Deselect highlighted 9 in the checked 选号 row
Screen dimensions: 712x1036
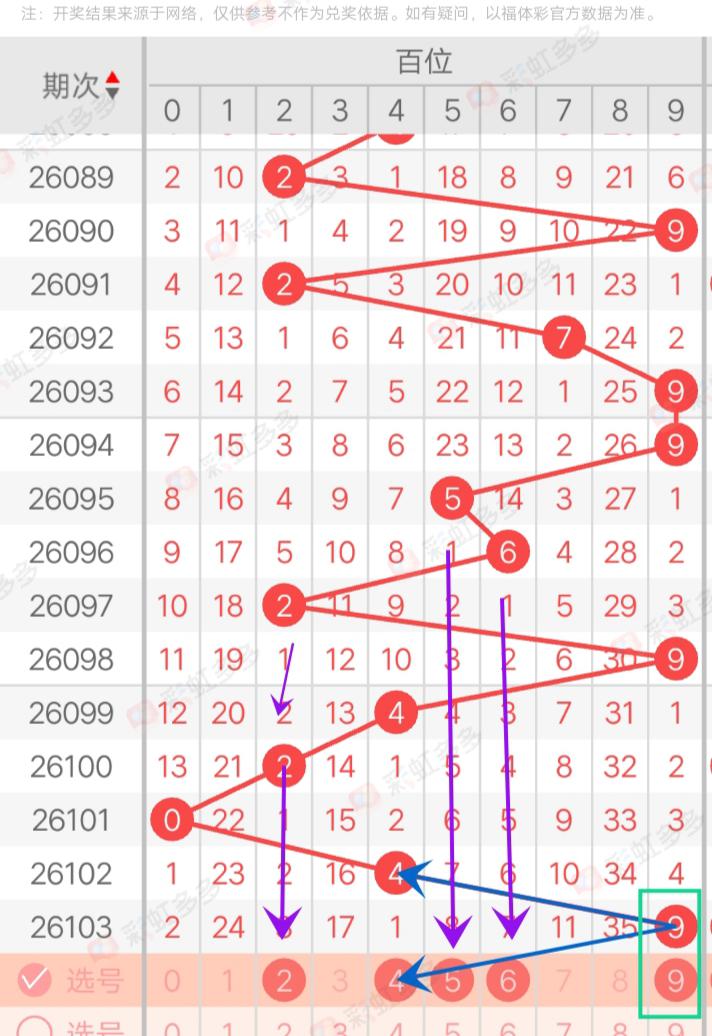point(676,981)
